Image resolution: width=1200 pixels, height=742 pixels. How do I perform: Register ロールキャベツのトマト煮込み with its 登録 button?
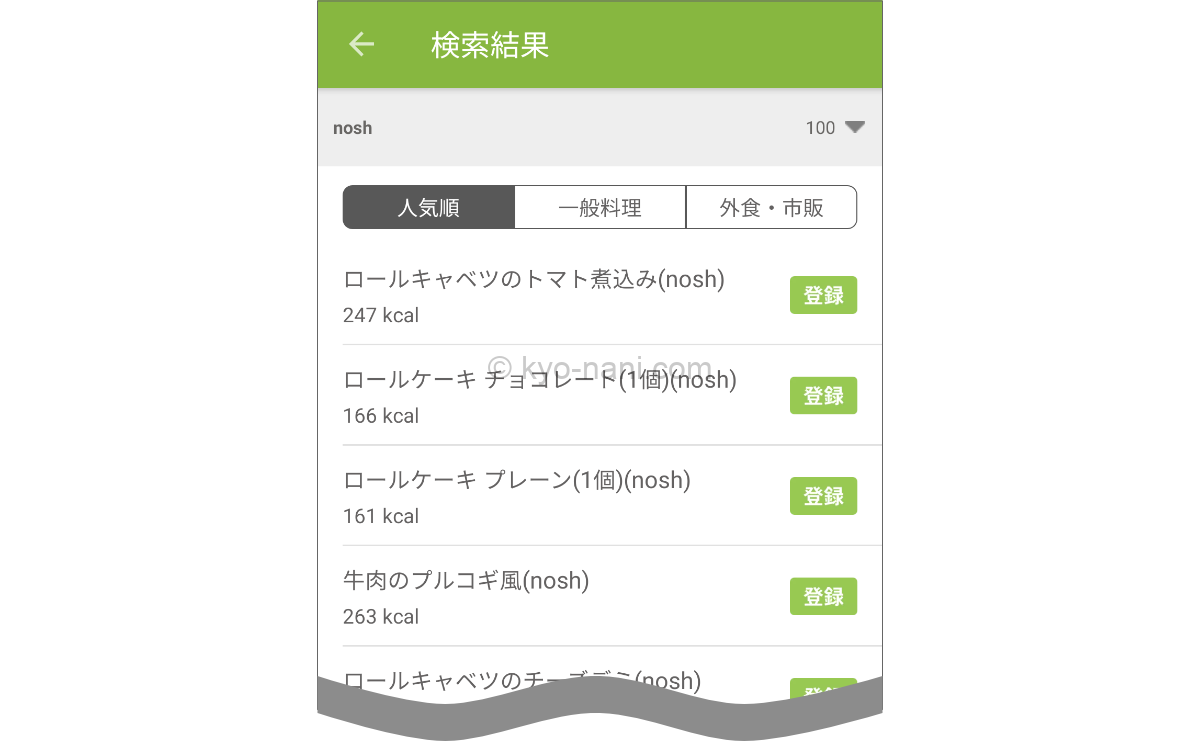pos(823,296)
